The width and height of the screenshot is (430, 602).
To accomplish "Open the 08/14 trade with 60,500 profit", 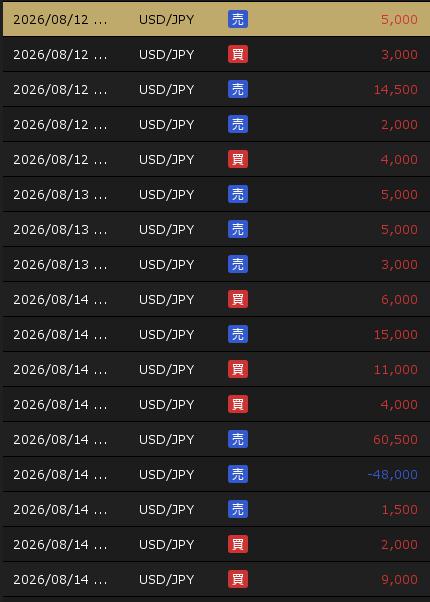I will coord(216,439).
